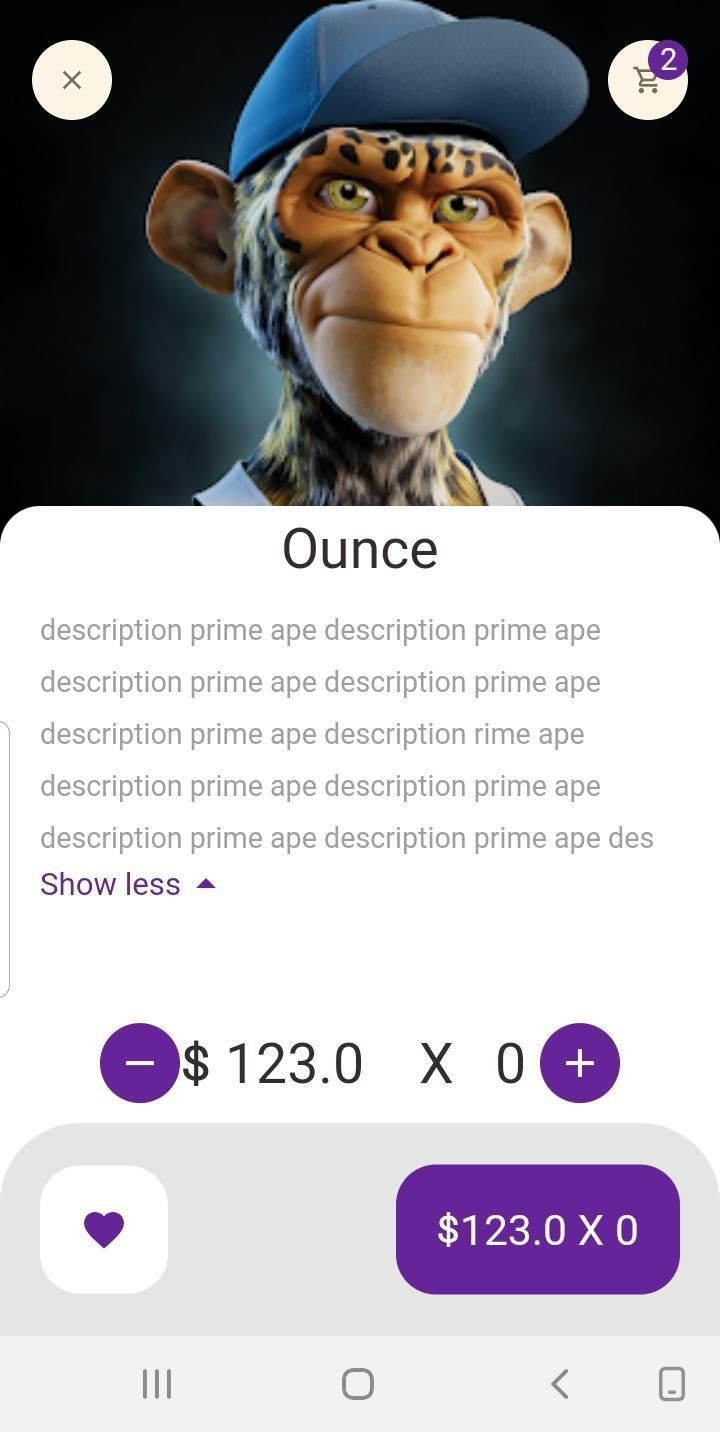Screen dimensions: 720x1432
Task: Tap the $123.0 X 0 purchase button
Action: pyautogui.click(x=538, y=1229)
